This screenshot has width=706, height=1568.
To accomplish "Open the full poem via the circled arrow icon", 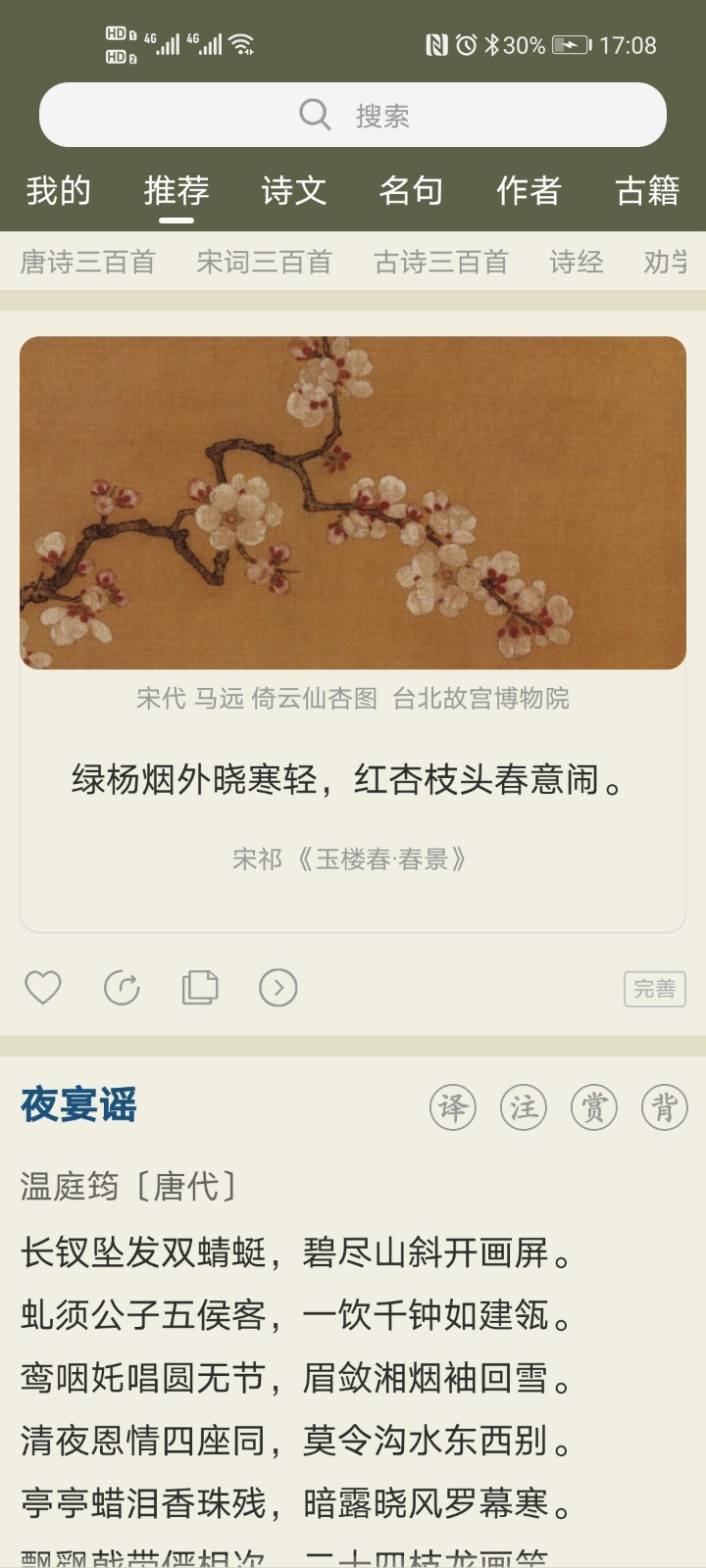I will (278, 989).
